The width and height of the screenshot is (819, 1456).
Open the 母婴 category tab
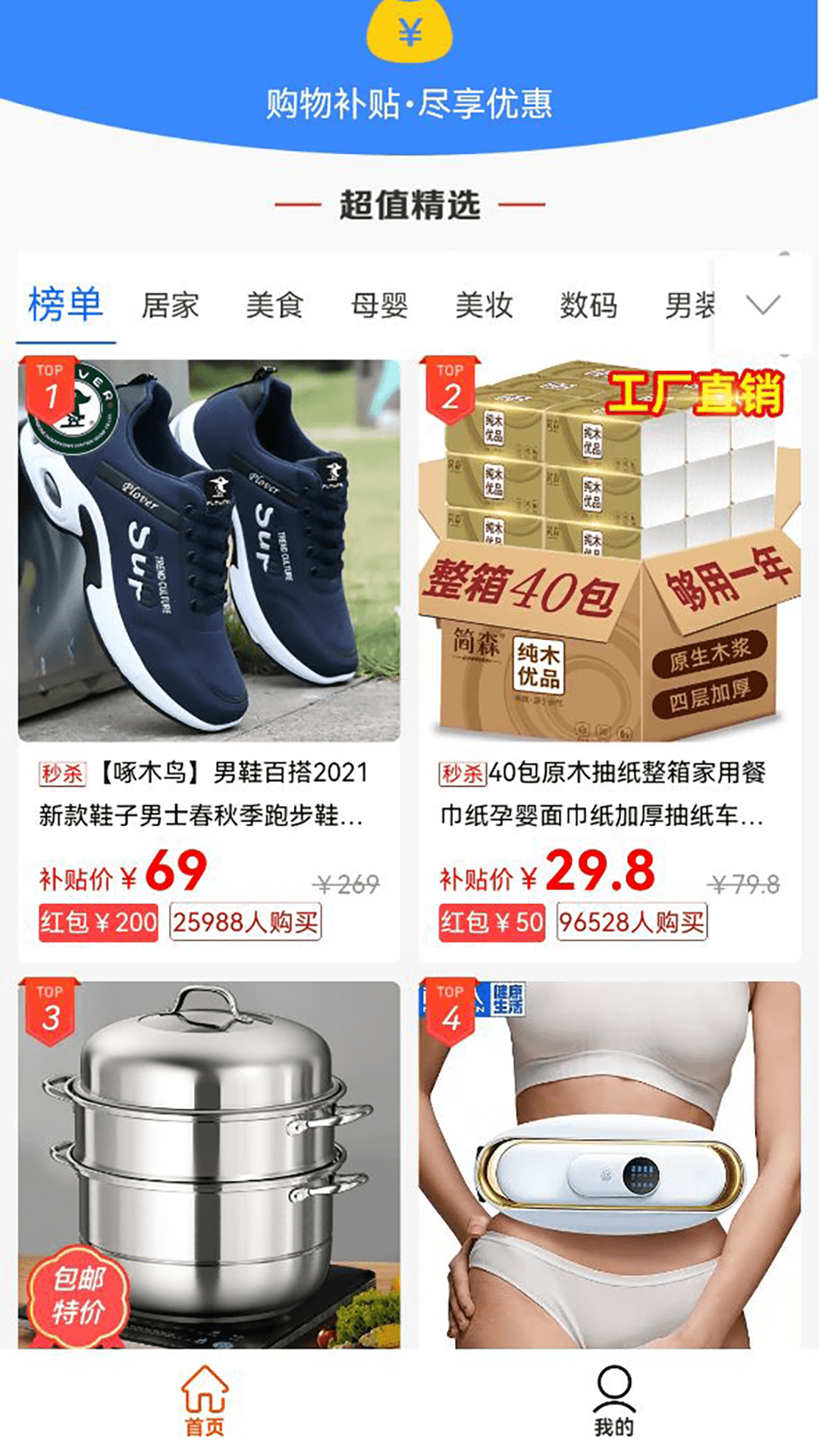379,306
